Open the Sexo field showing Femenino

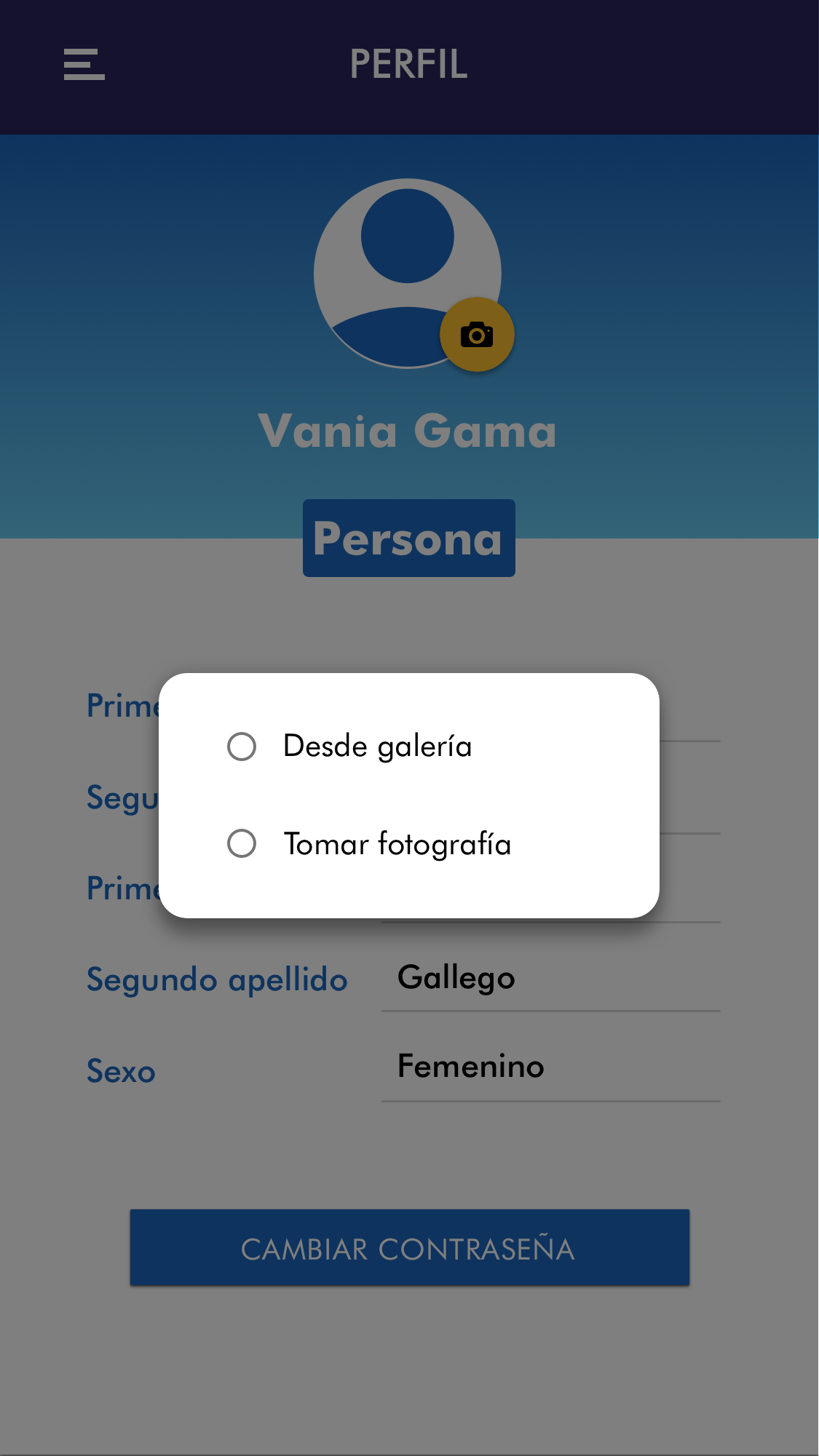[x=550, y=1067]
